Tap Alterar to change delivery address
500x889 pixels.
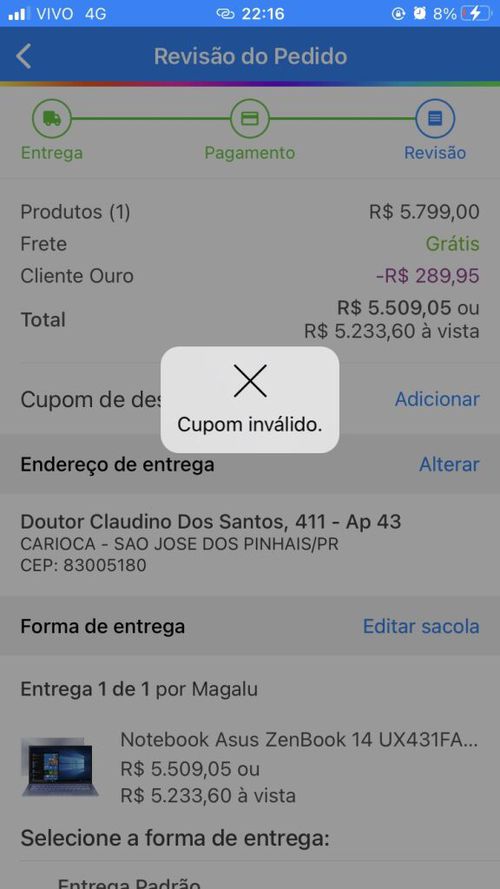449,464
